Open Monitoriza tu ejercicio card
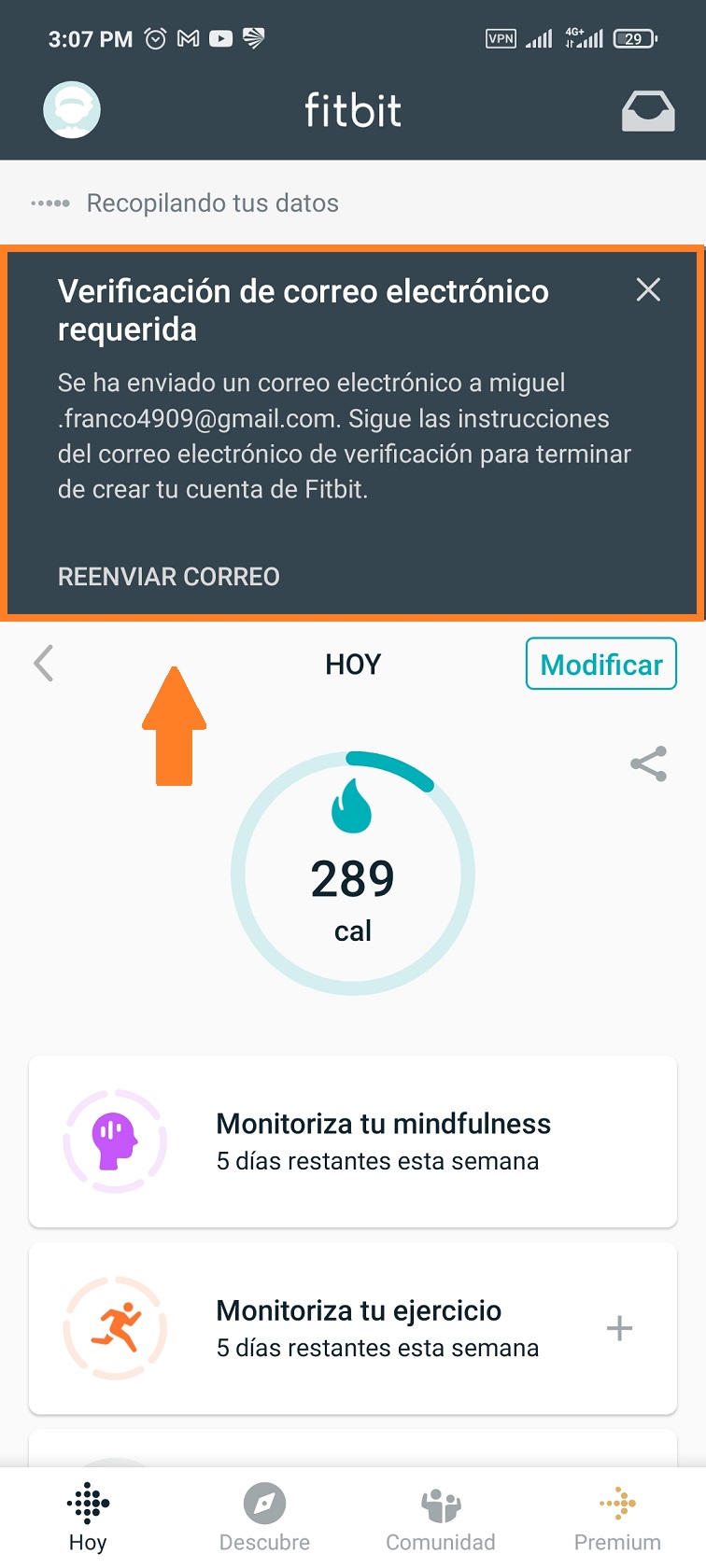 click(x=353, y=1328)
